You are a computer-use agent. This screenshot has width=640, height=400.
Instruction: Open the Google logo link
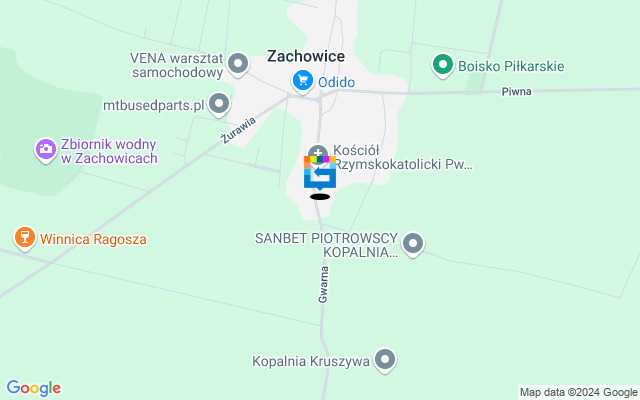pyautogui.click(x=33, y=388)
